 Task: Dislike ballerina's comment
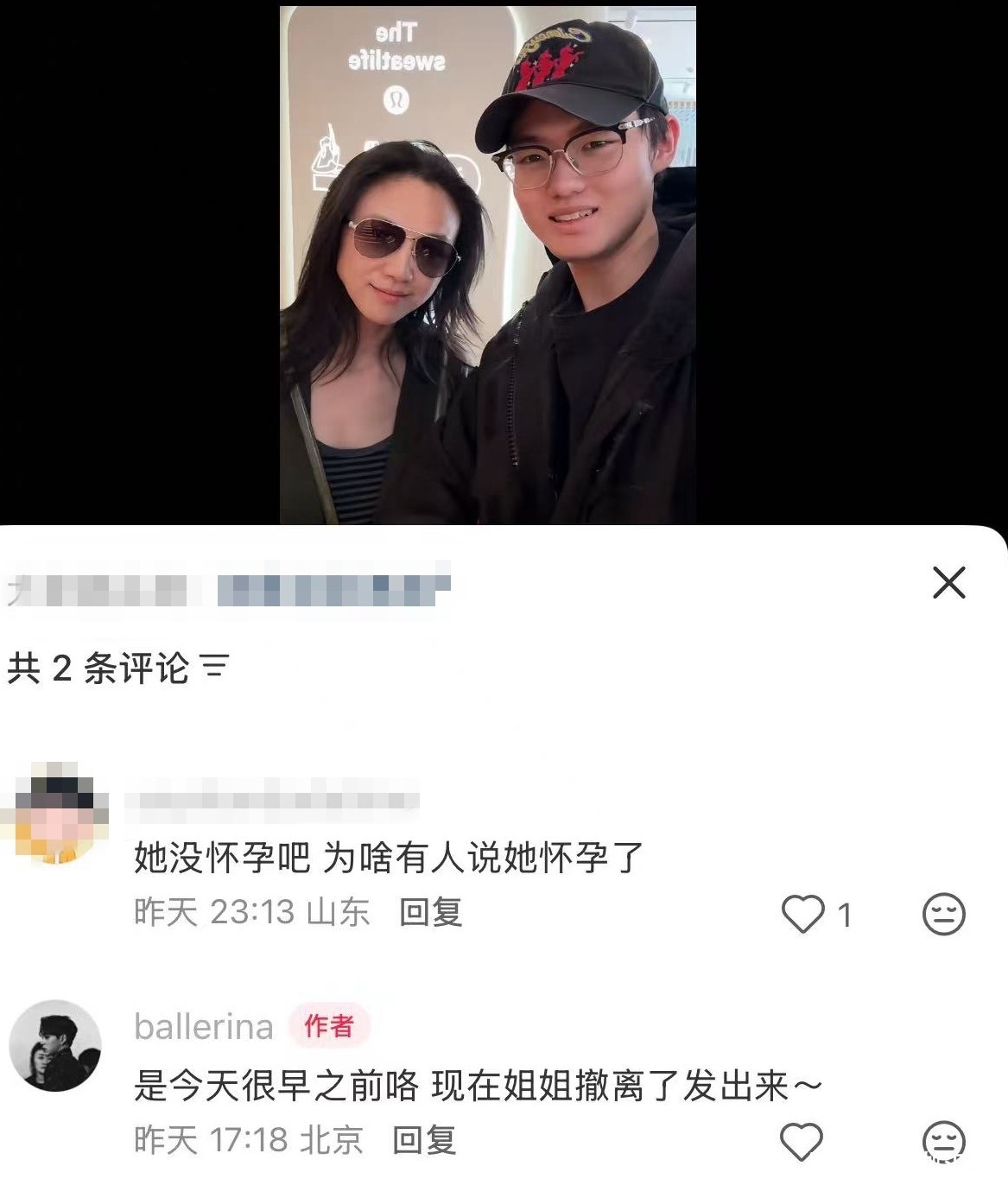(943, 1142)
